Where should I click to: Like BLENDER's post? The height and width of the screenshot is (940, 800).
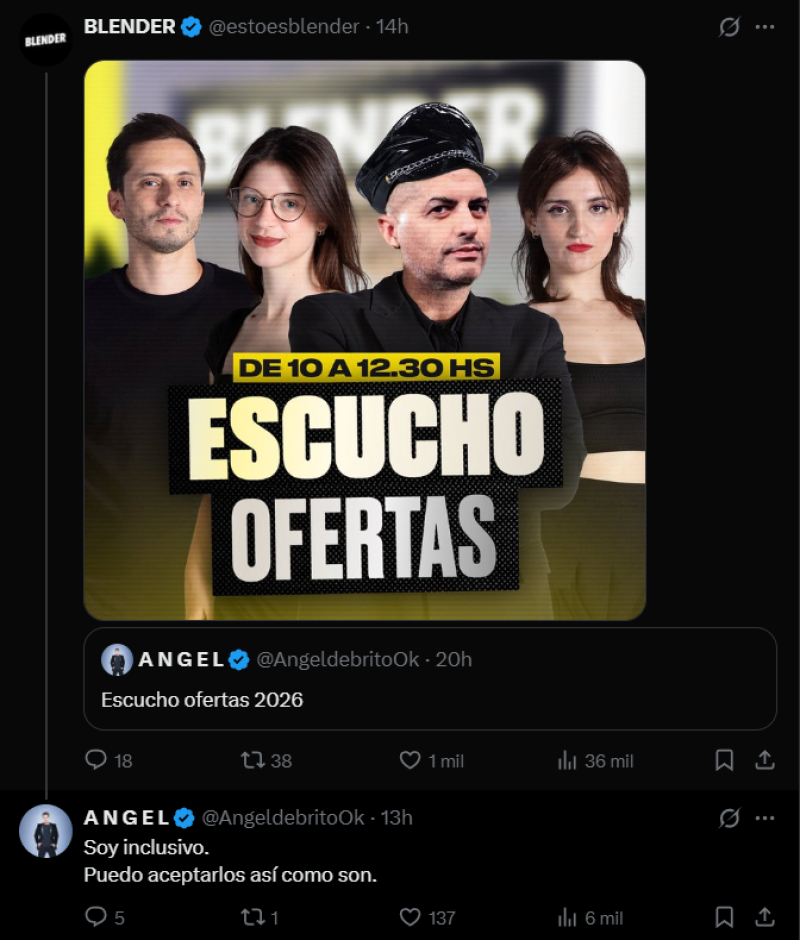[x=410, y=761]
